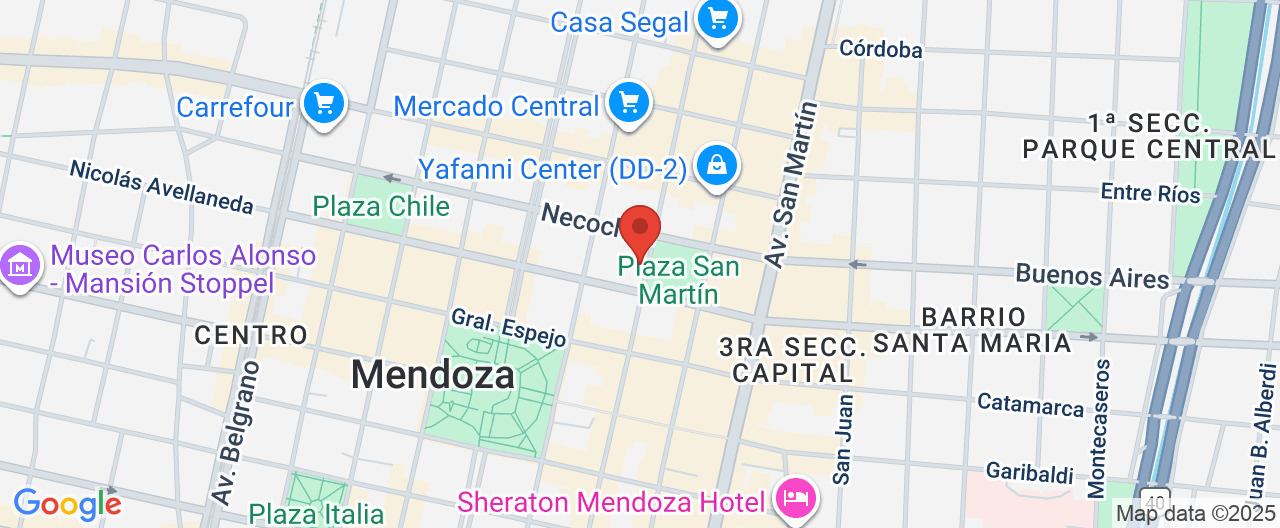Open the Casa Segal shopping marker
Screen dimensions: 1280x528
(717, 19)
